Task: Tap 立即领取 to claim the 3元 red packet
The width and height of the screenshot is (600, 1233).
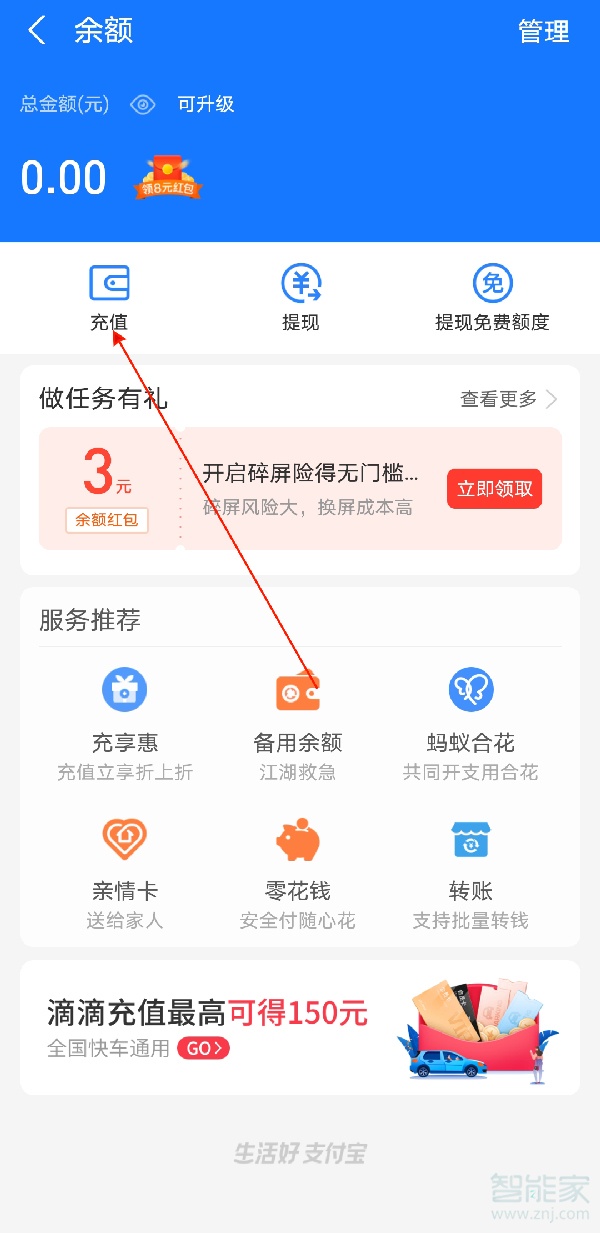Action: [x=494, y=489]
